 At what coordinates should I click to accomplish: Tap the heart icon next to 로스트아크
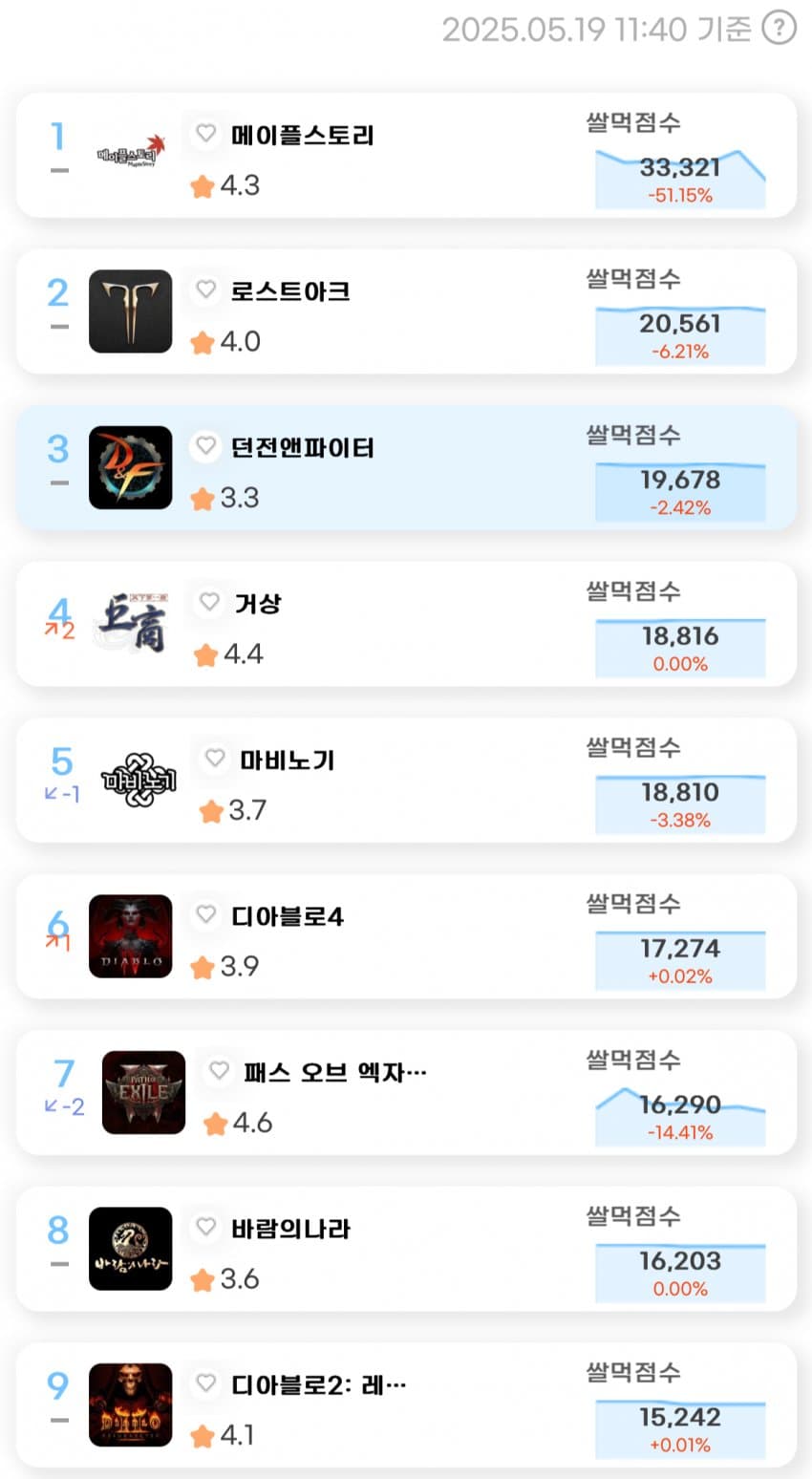point(205,289)
